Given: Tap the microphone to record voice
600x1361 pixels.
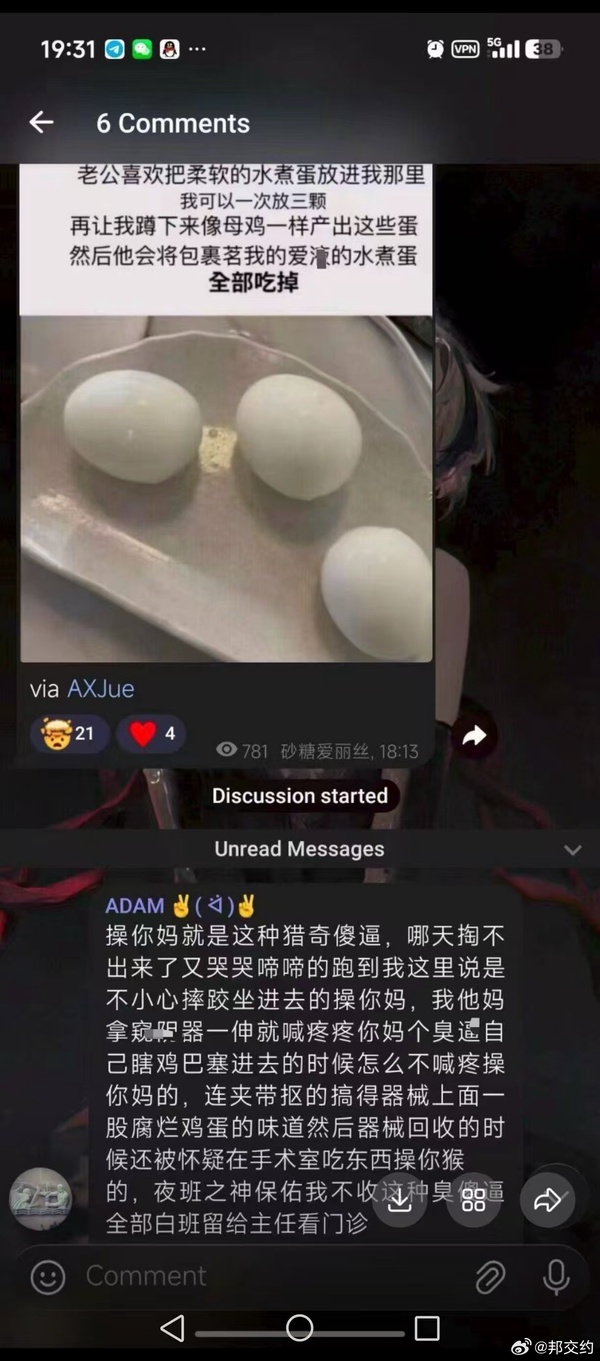Looking at the screenshot, I should (x=556, y=1277).
